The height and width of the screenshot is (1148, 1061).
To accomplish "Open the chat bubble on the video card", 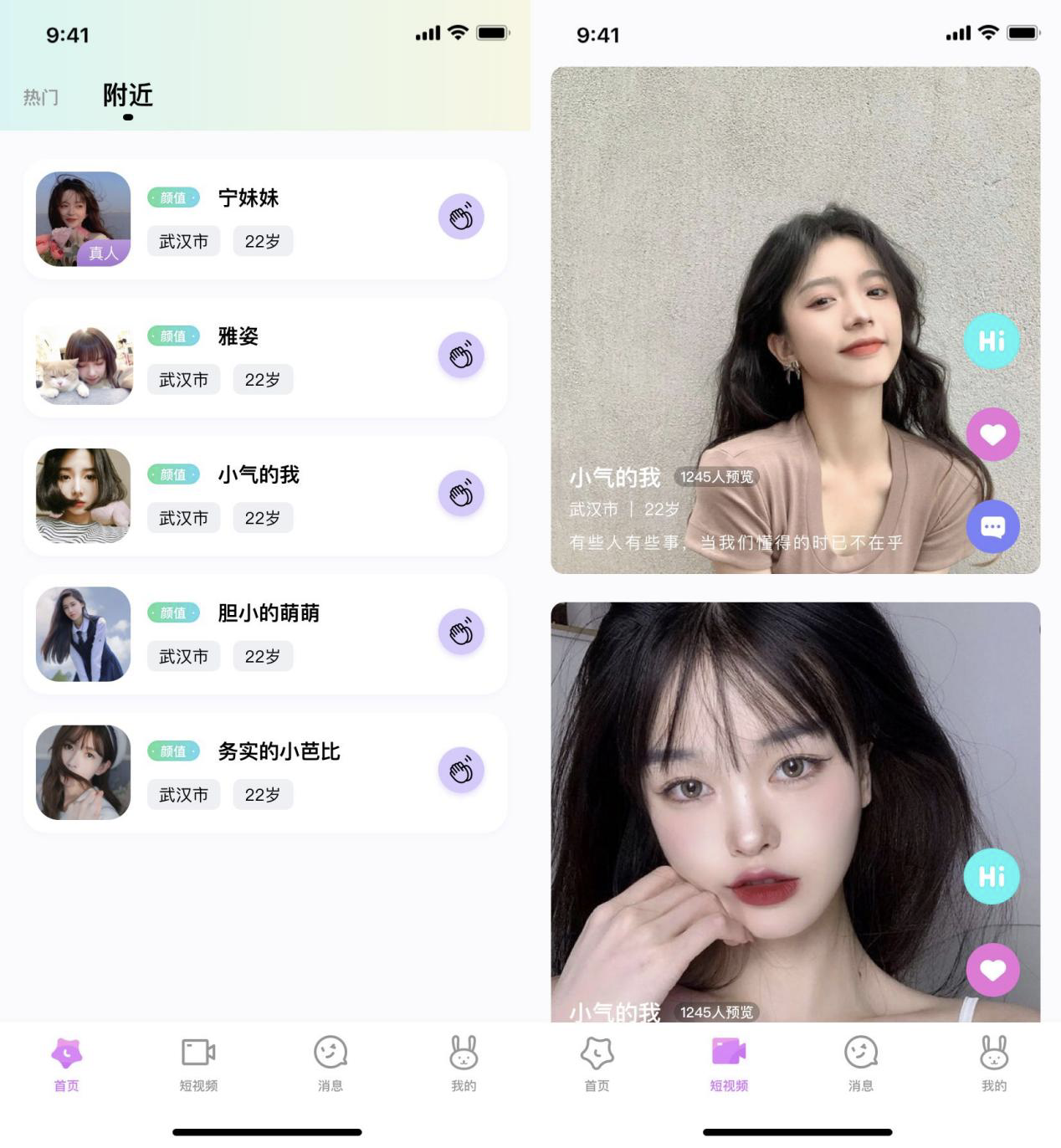I will 992,527.
